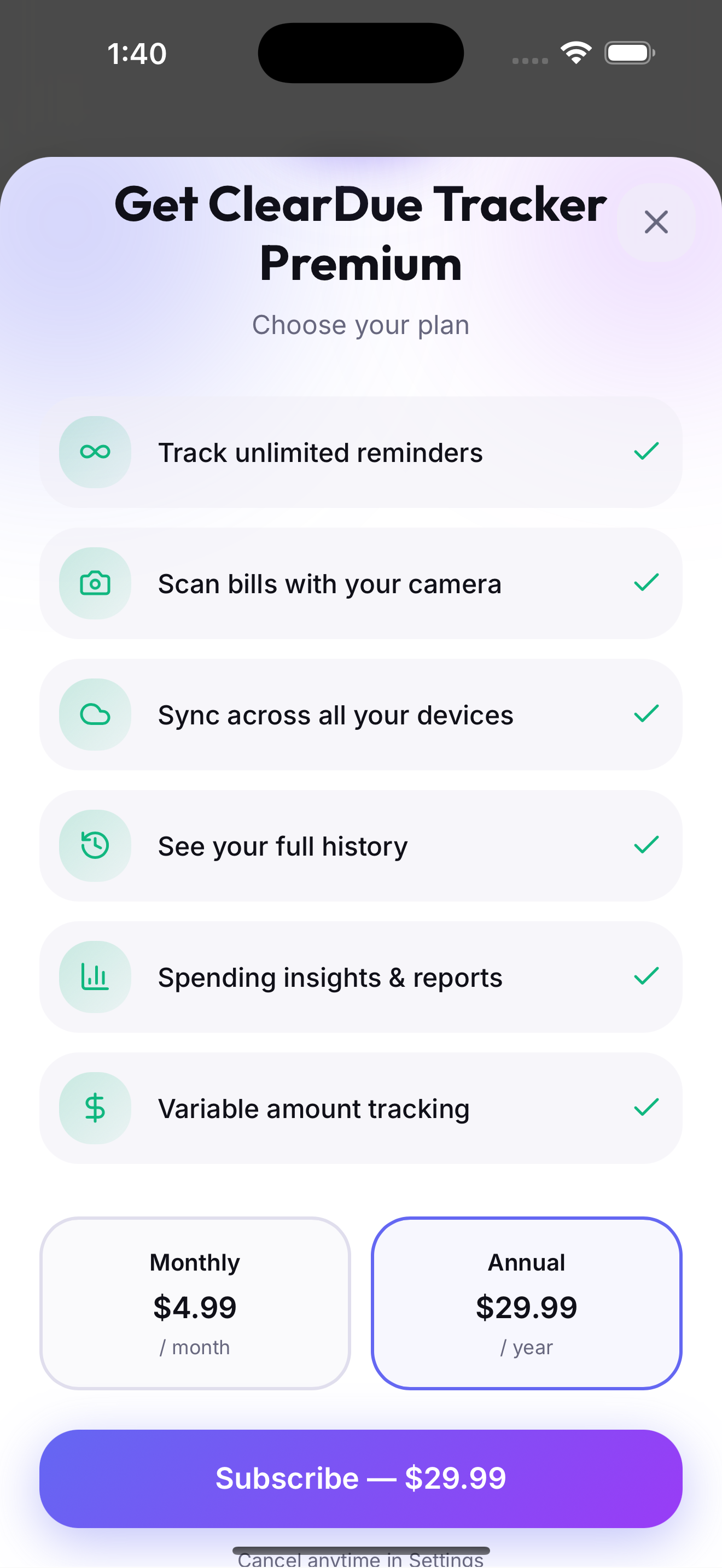Screen dimensions: 722x1568
Task: Choose the Annual $29.99 plan
Action: tap(527, 1303)
